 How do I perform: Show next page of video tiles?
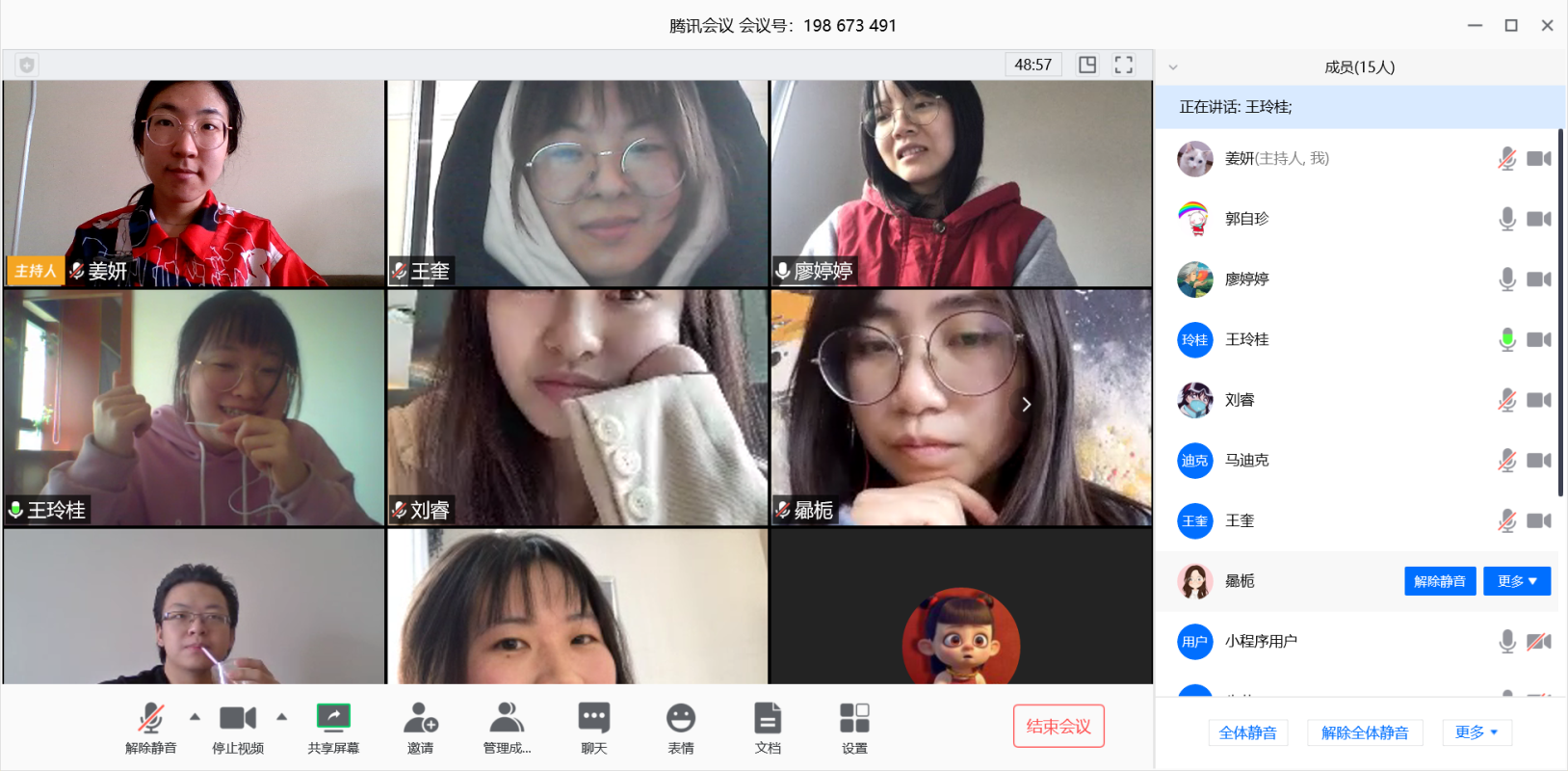[x=1027, y=405]
